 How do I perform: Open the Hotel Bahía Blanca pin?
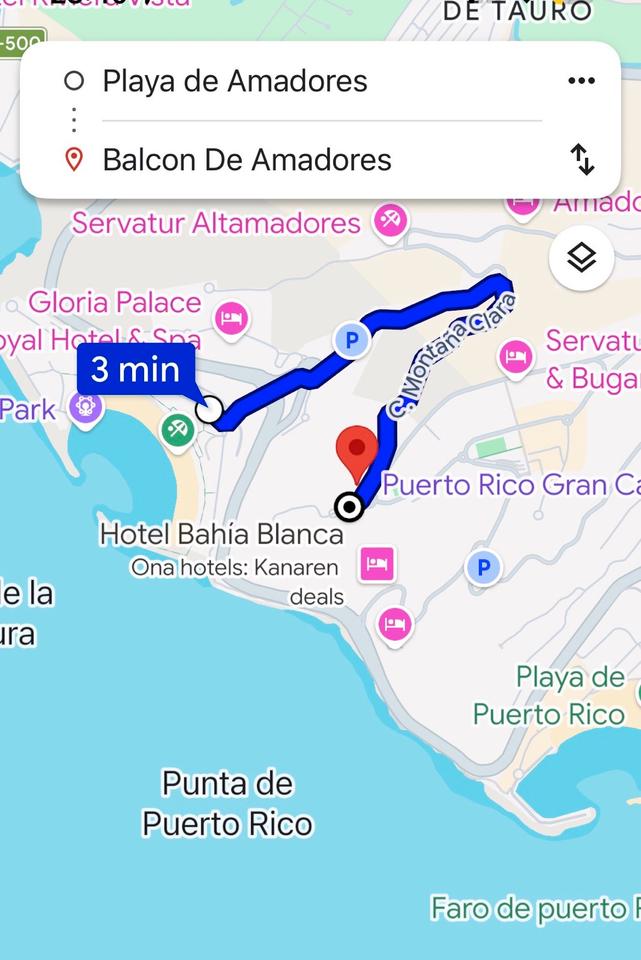pyautogui.click(x=377, y=564)
